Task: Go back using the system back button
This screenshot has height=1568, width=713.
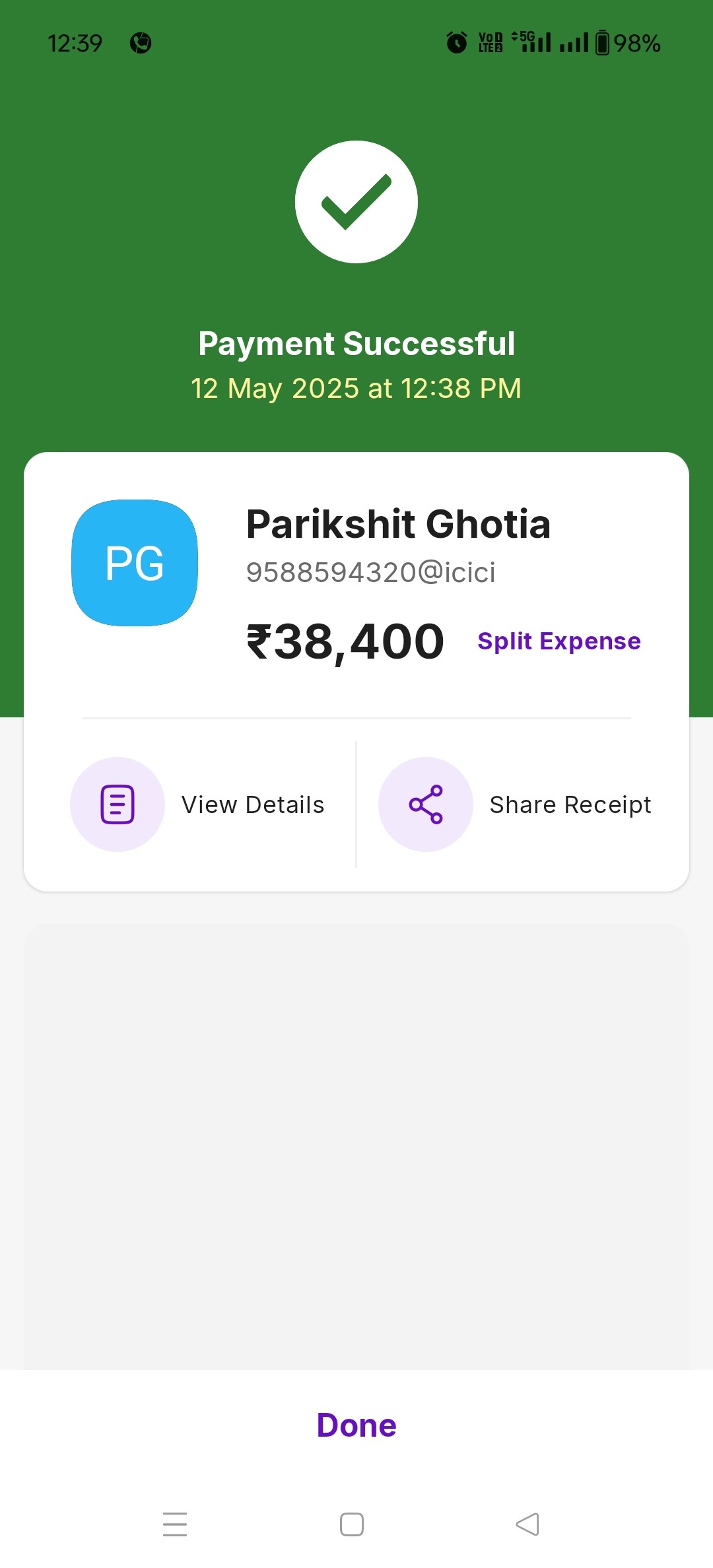Action: (527, 1524)
